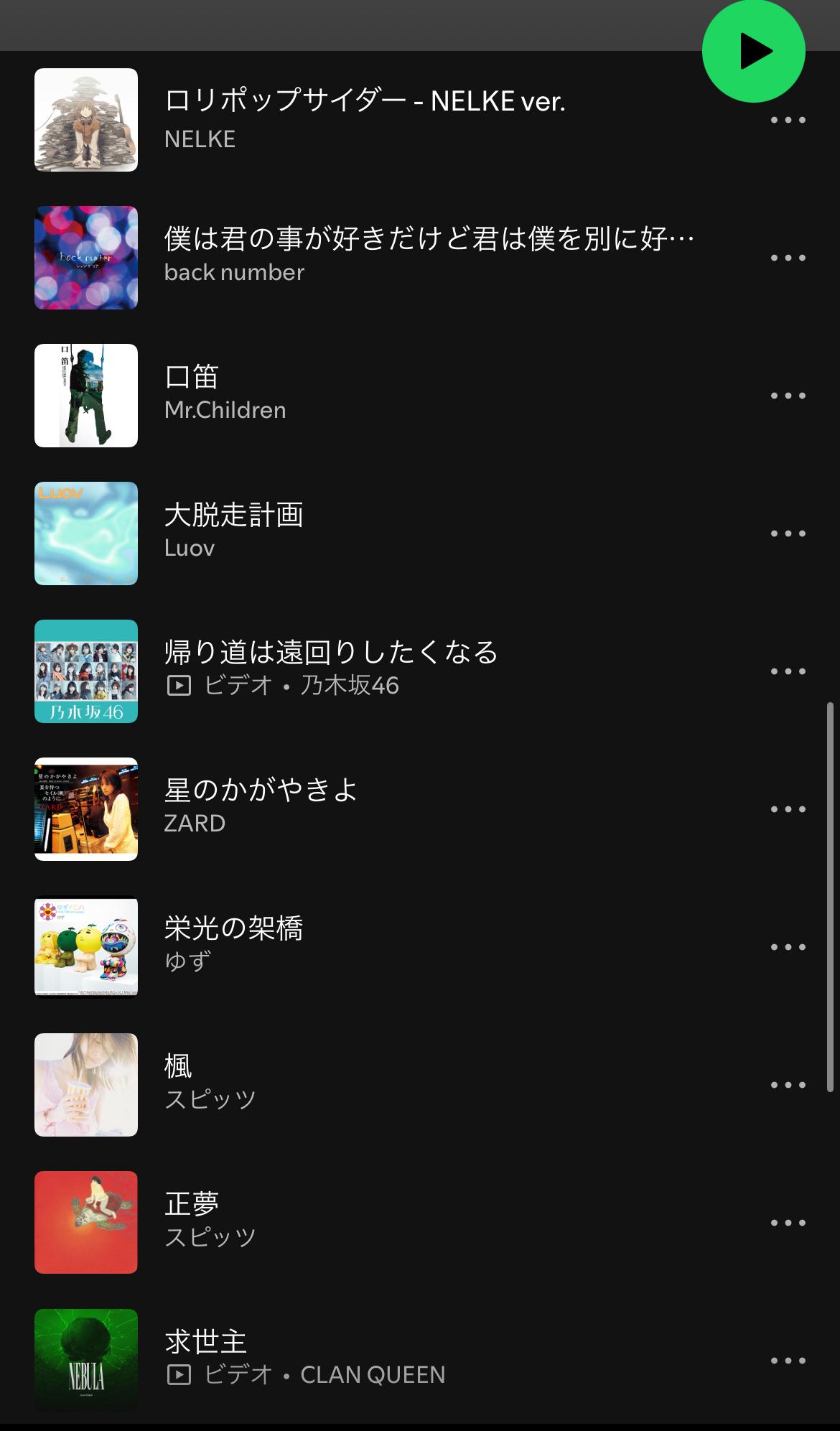The image size is (840, 1431).
Task: Open more options for the 乃木坂46 track
Action: (788, 671)
